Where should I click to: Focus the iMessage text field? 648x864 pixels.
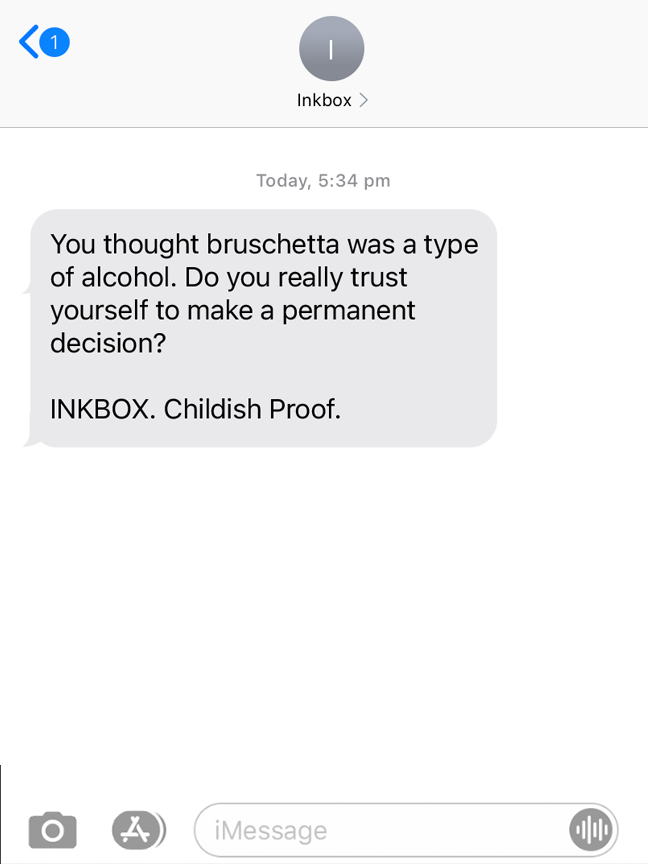point(380,830)
